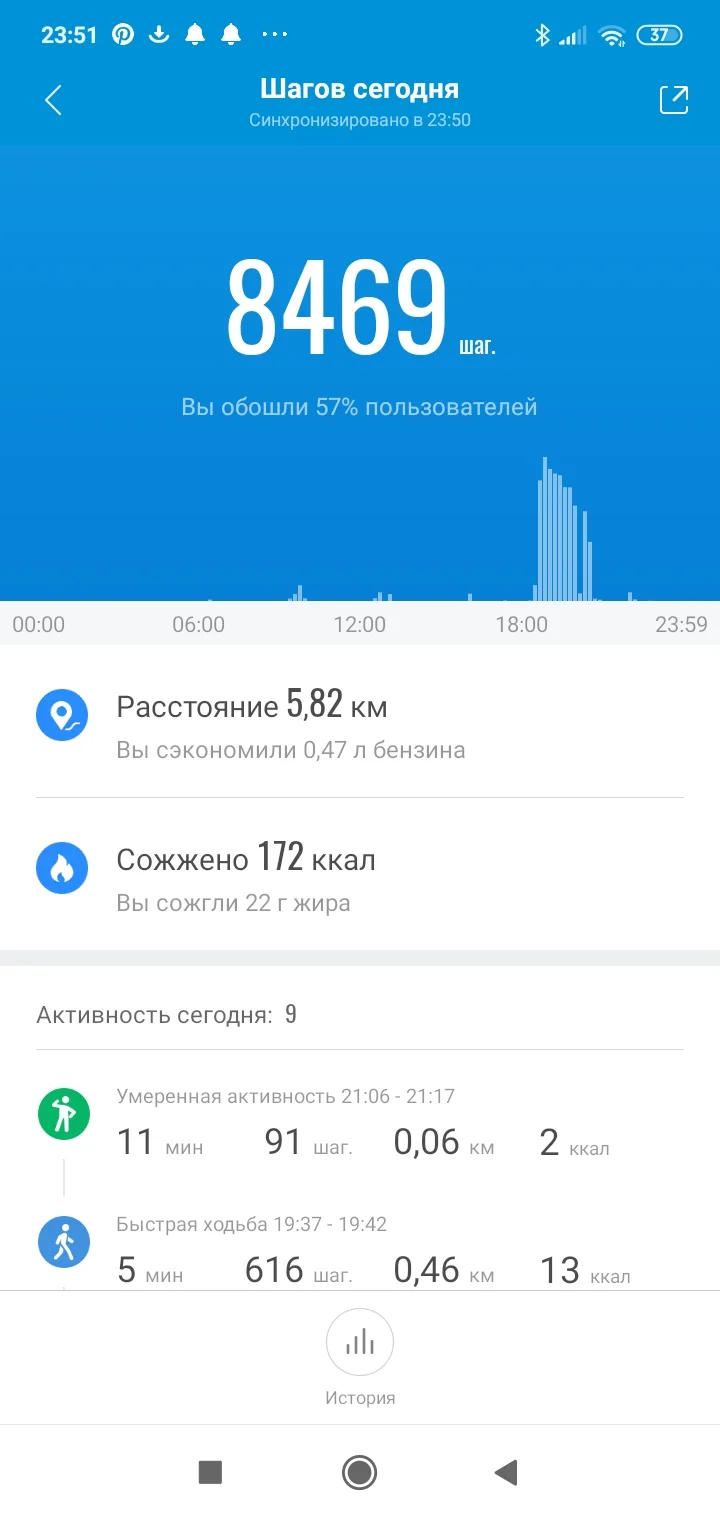Share today's step count
This screenshot has height=1520, width=720.
[x=673, y=100]
